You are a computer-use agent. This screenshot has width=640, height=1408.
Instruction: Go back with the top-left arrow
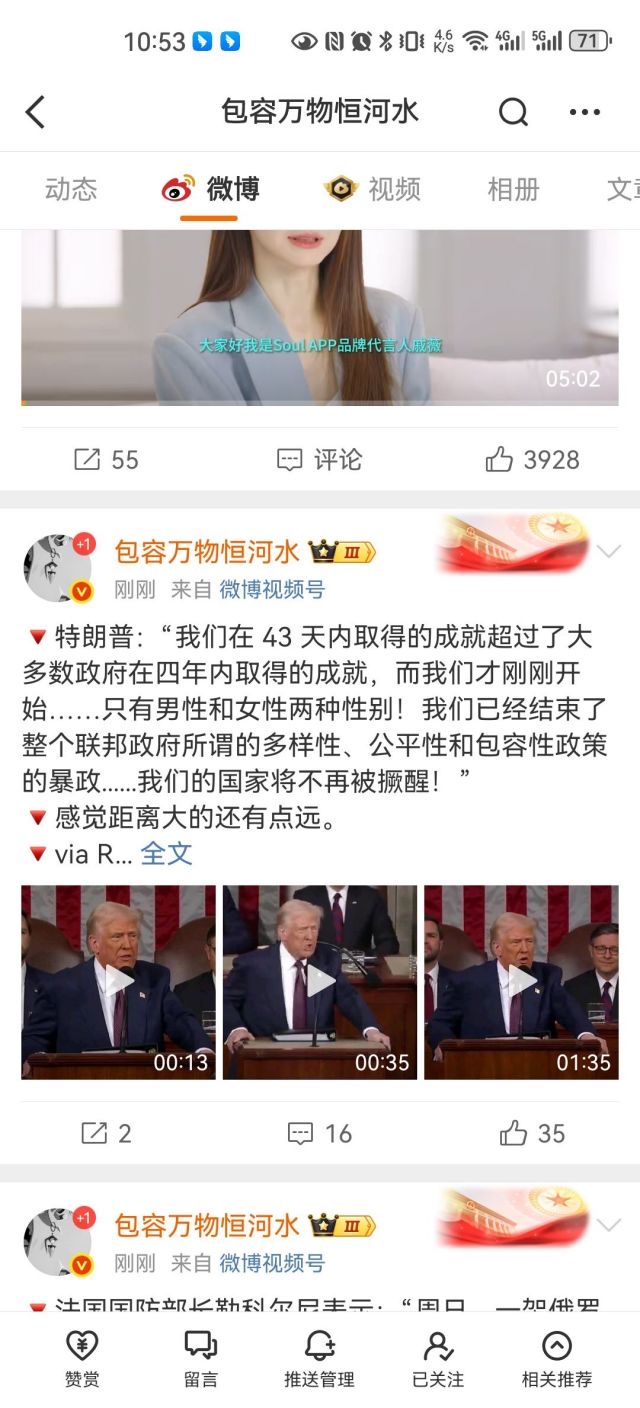coord(35,112)
